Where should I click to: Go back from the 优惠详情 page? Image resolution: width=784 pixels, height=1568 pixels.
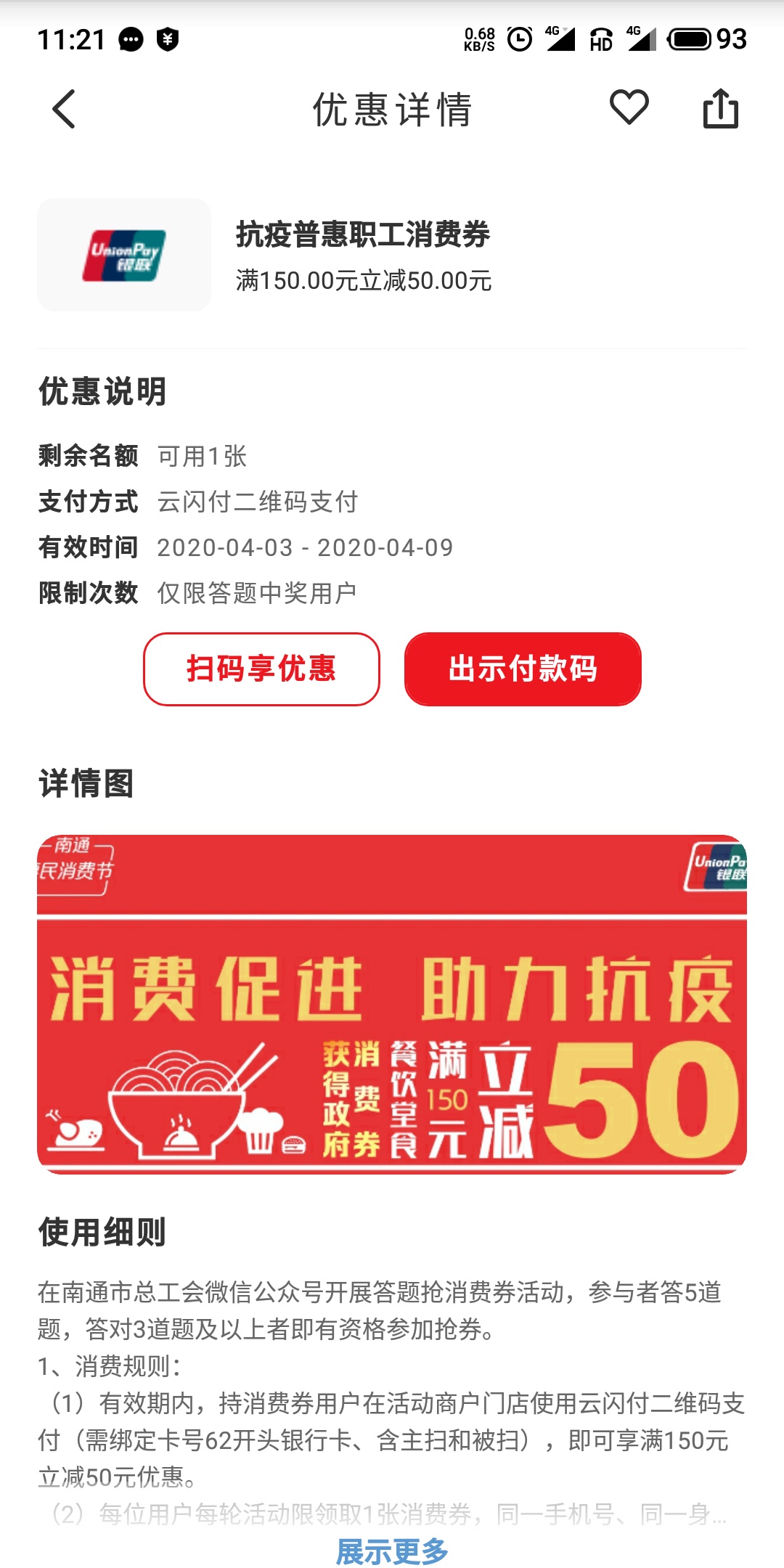click(x=64, y=110)
